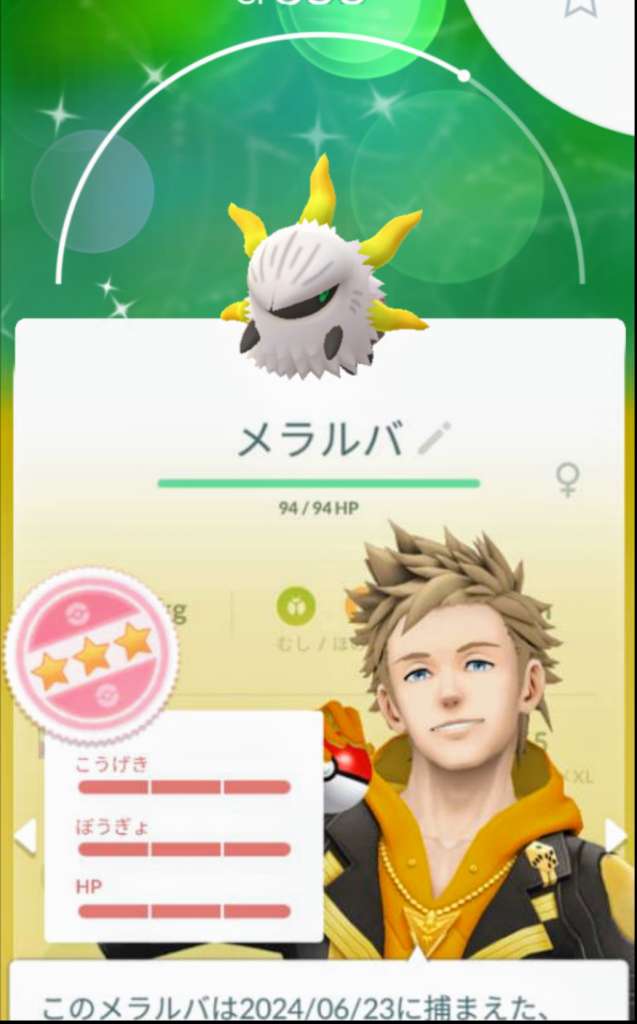Viewport: 637px width, 1024px height.
Task: Go to the previous Pokémon with the left arrow
Action: (25, 836)
